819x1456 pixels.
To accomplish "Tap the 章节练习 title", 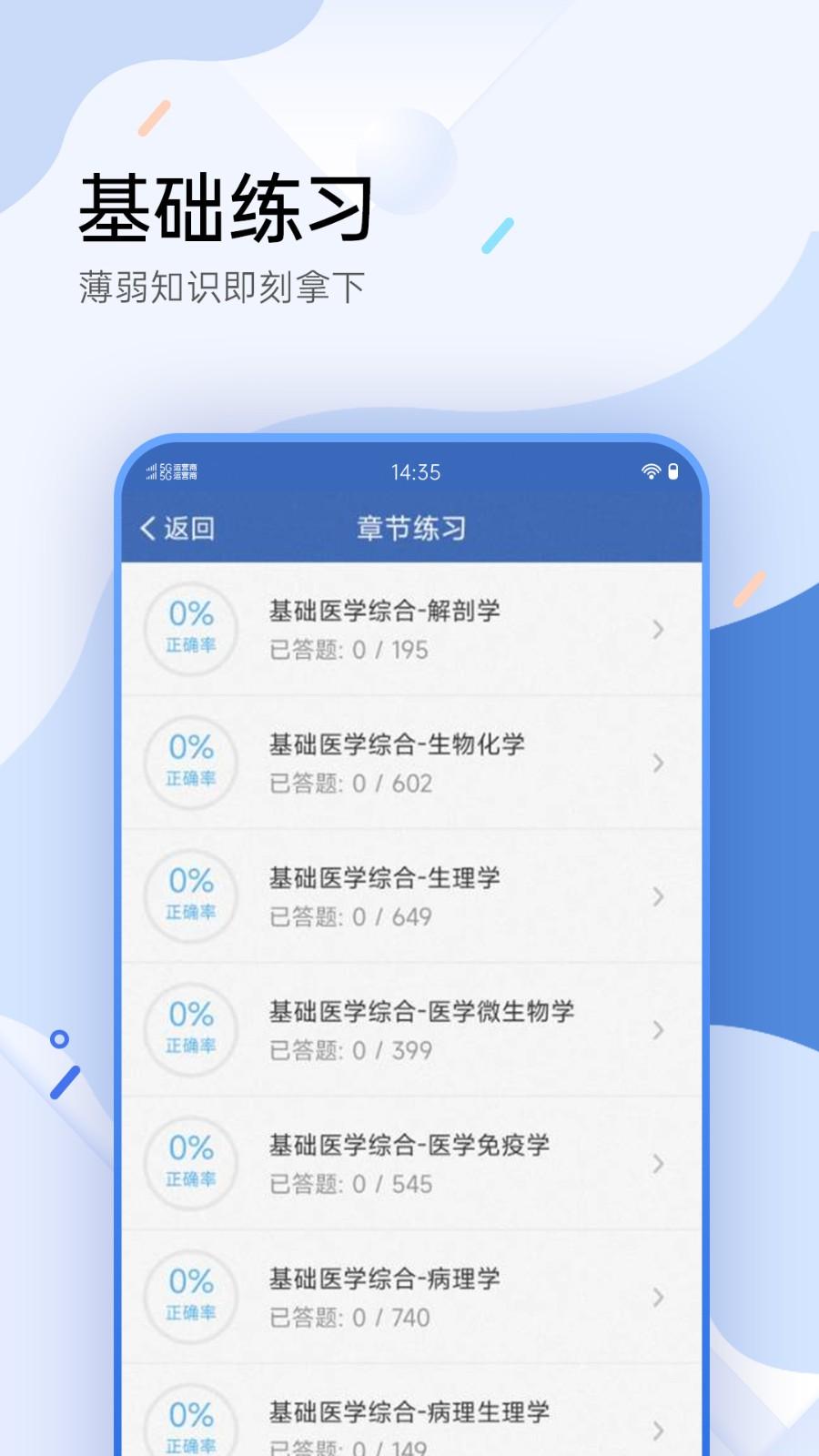I will pos(409,528).
